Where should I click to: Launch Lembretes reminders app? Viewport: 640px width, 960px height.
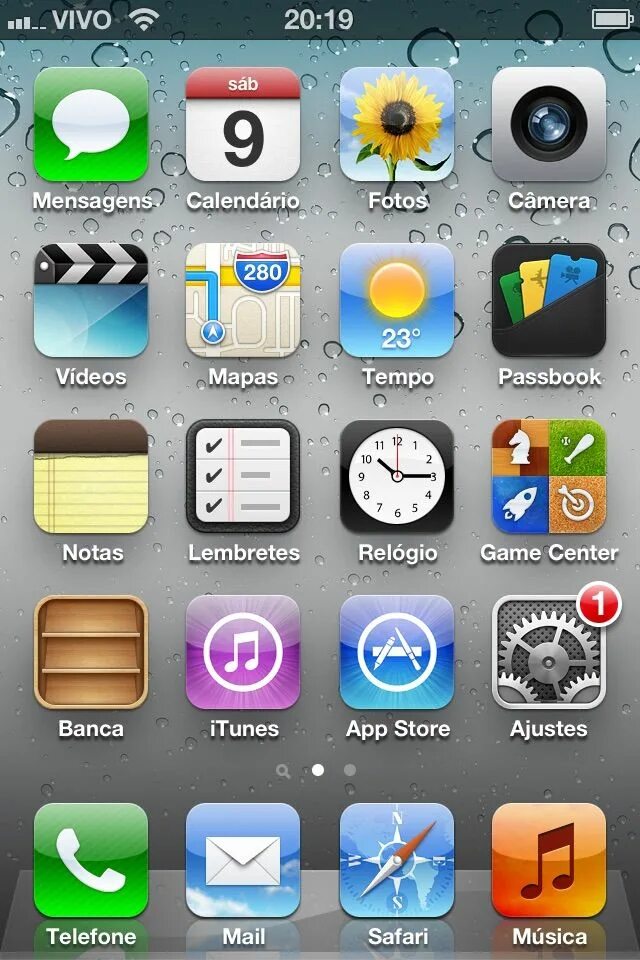pyautogui.click(x=243, y=476)
